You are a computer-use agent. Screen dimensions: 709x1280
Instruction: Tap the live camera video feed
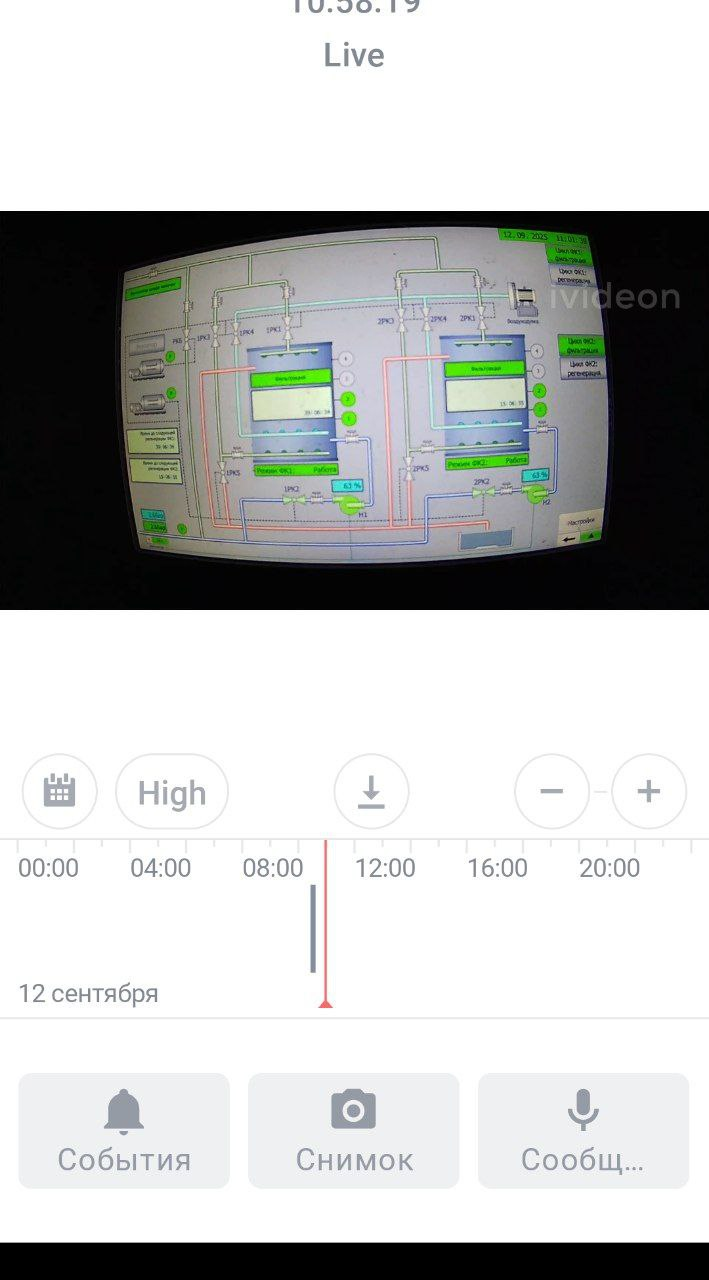354,410
